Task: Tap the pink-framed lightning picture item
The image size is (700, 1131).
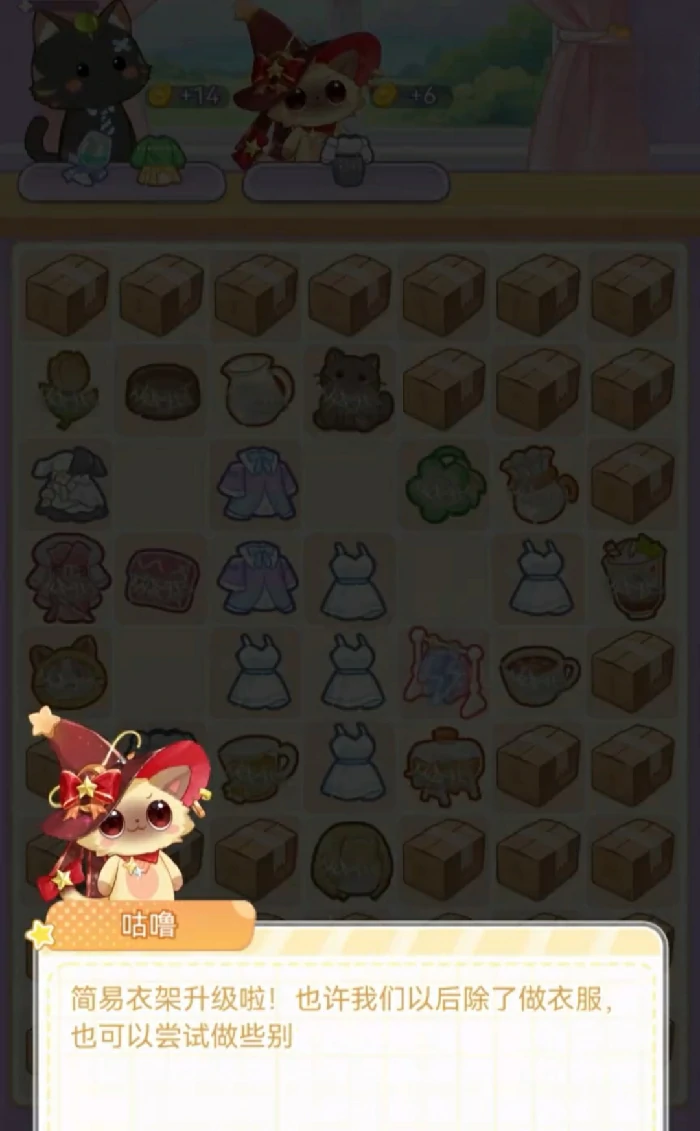Action: (x=444, y=669)
